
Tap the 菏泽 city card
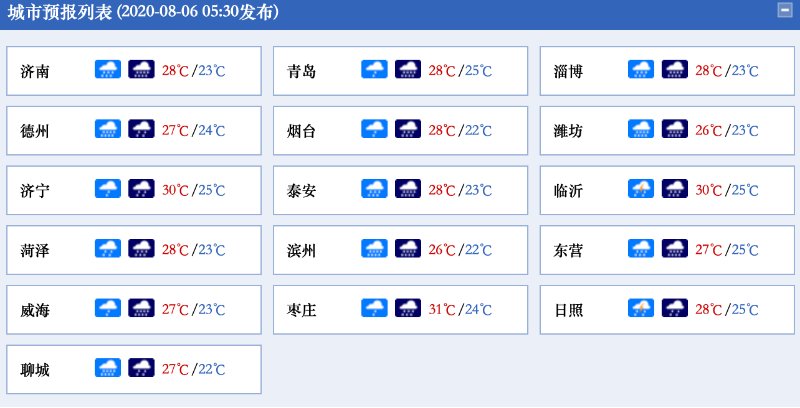click(133, 250)
